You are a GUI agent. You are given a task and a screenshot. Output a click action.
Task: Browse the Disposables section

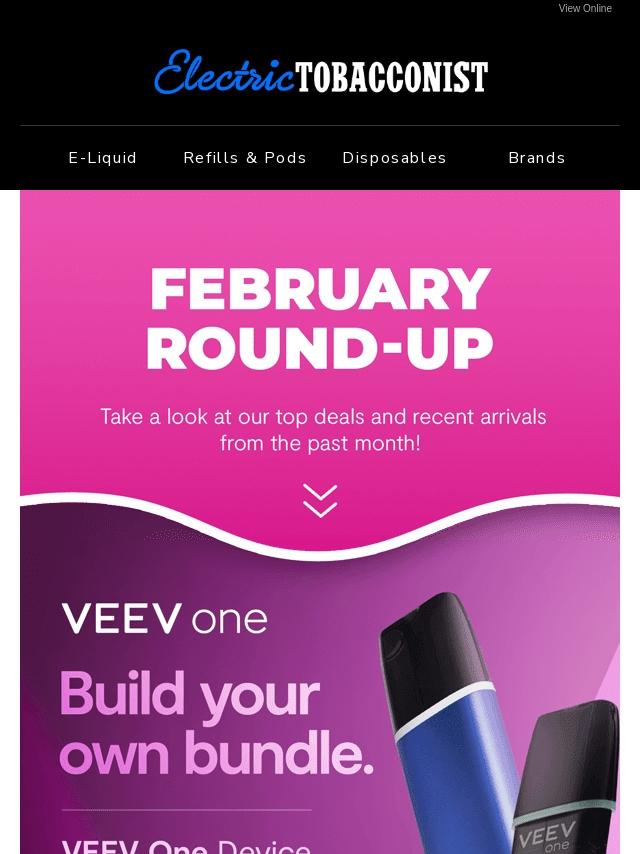[x=394, y=158]
